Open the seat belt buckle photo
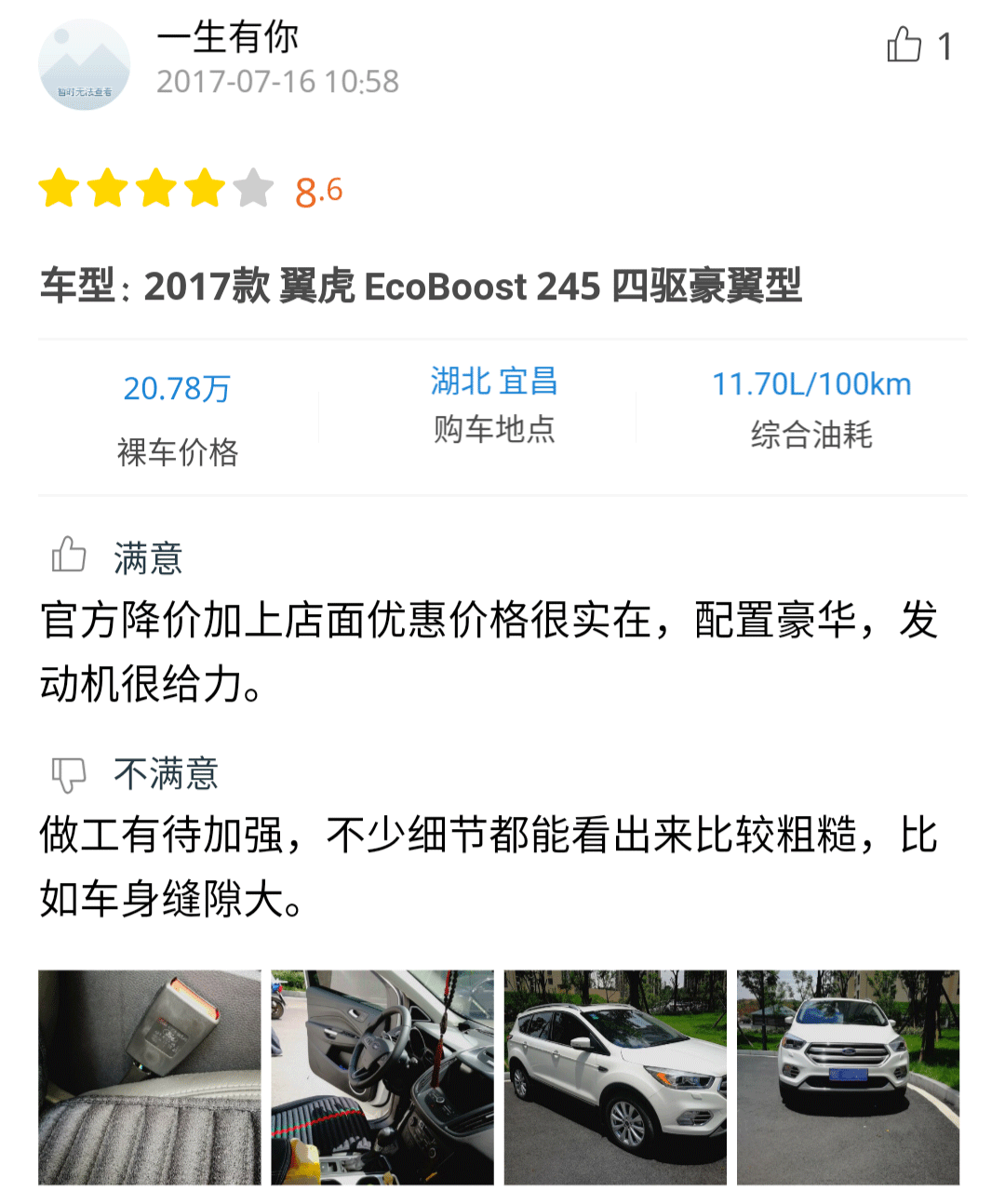Viewport: 1005px width, 1204px height. (150, 1077)
